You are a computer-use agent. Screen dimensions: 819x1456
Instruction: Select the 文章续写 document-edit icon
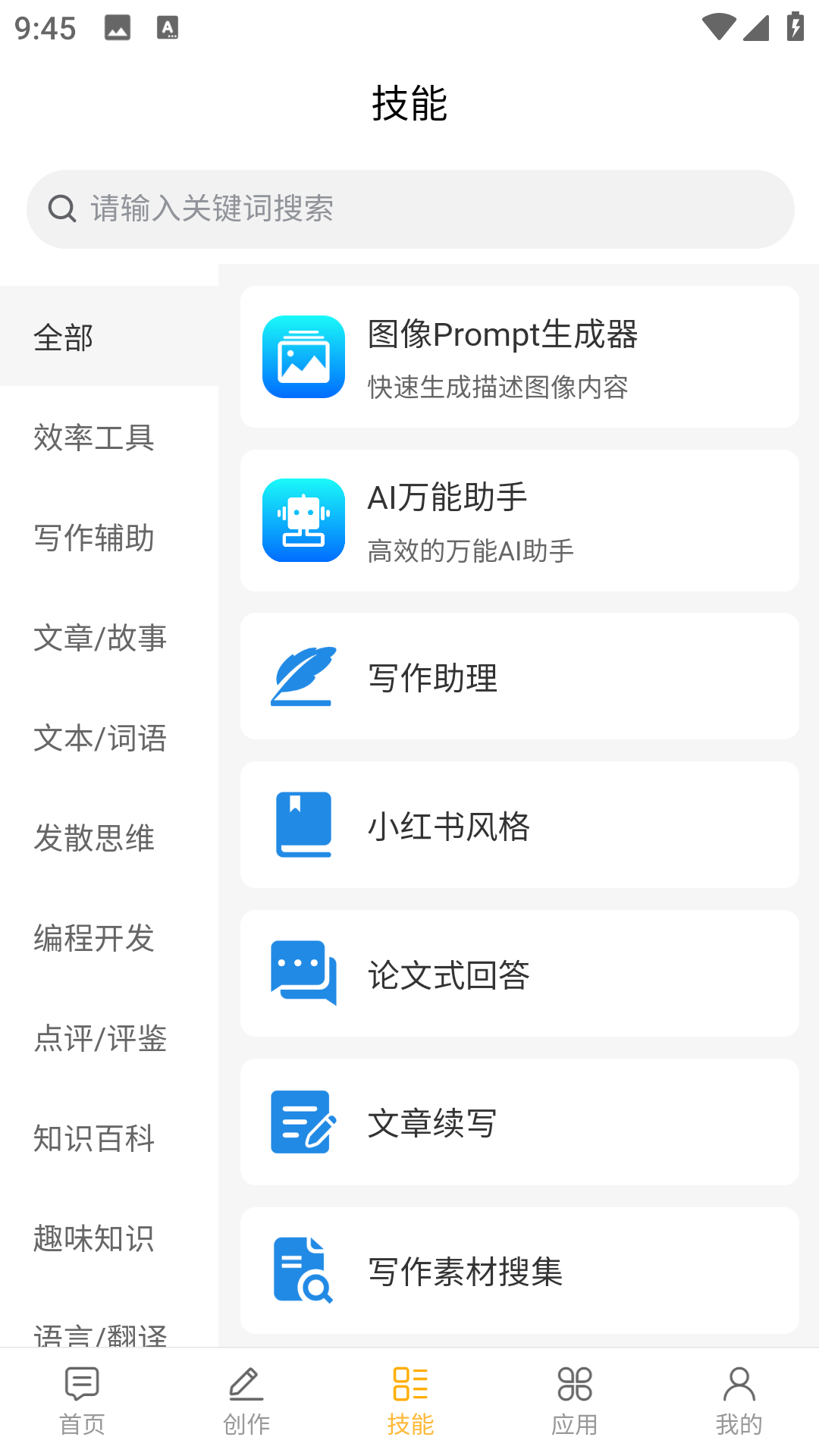coord(303,1122)
